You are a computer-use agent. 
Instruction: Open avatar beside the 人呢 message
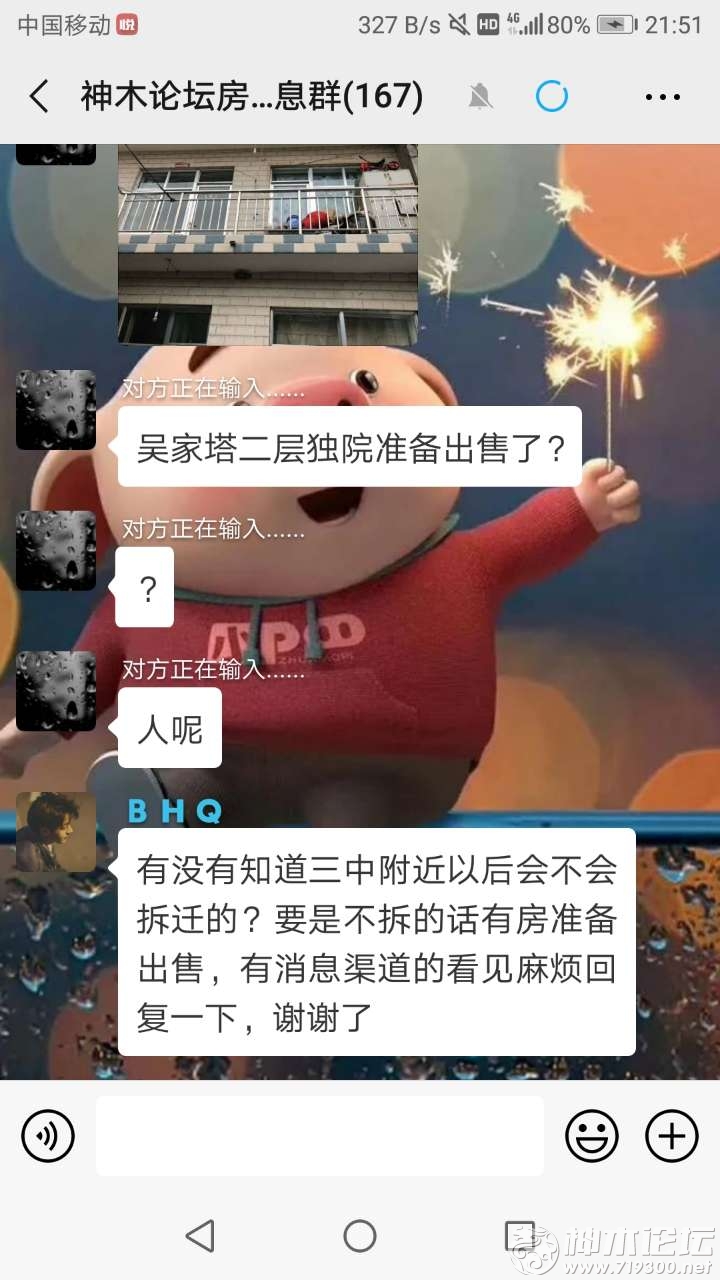56,691
